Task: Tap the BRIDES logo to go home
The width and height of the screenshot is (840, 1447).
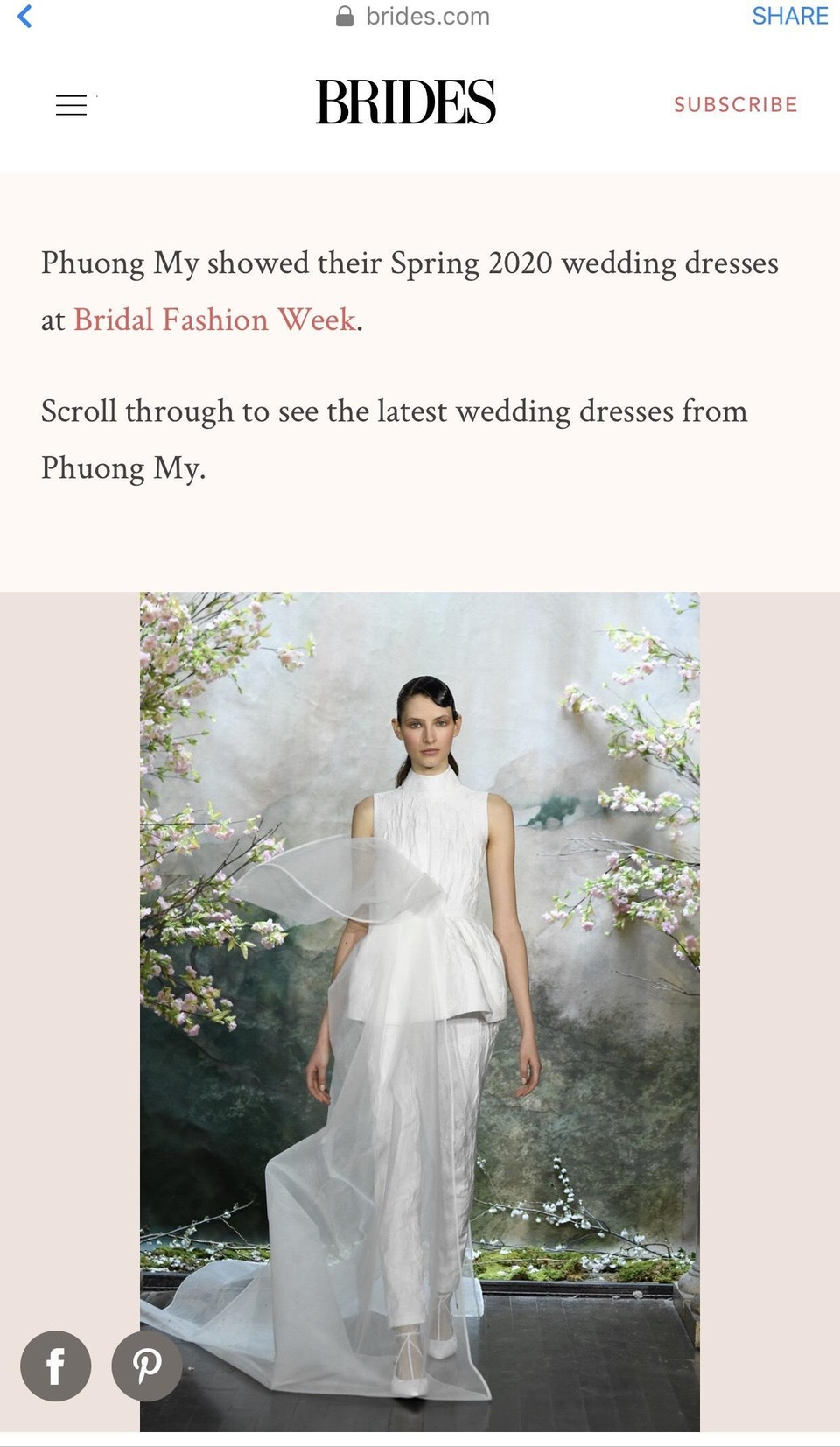Action: pyautogui.click(x=405, y=102)
